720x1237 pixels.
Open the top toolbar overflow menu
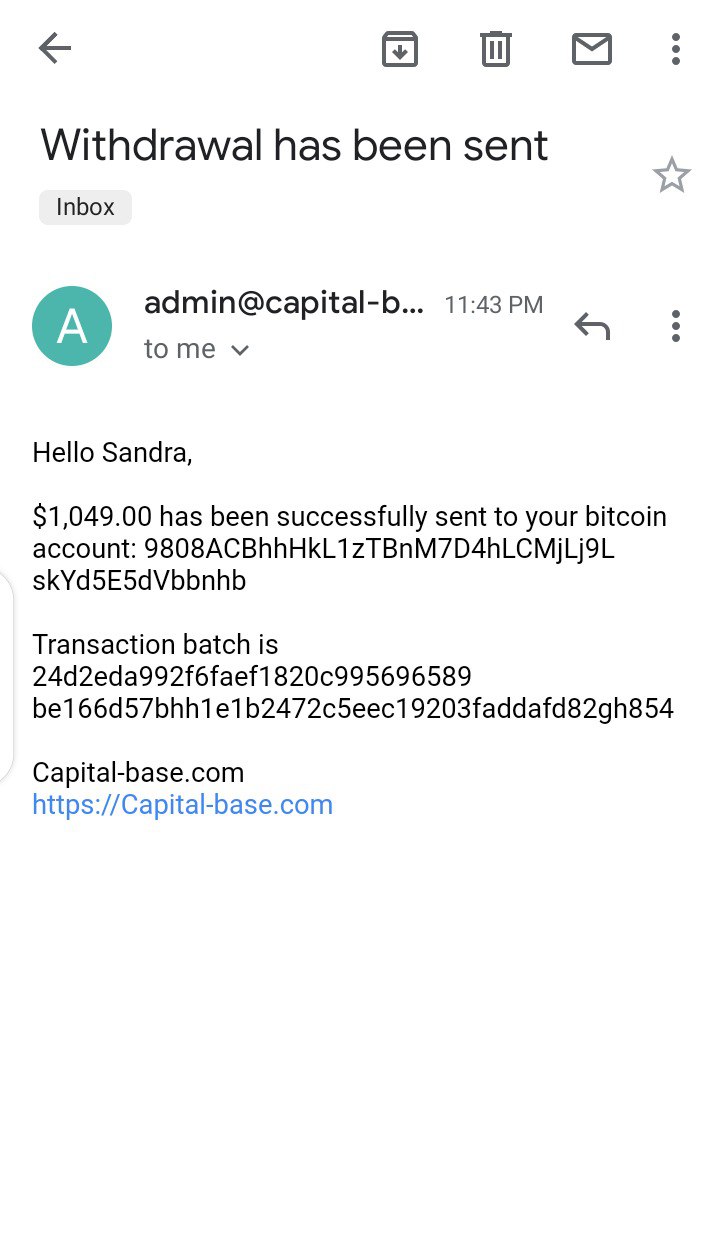[x=676, y=48]
